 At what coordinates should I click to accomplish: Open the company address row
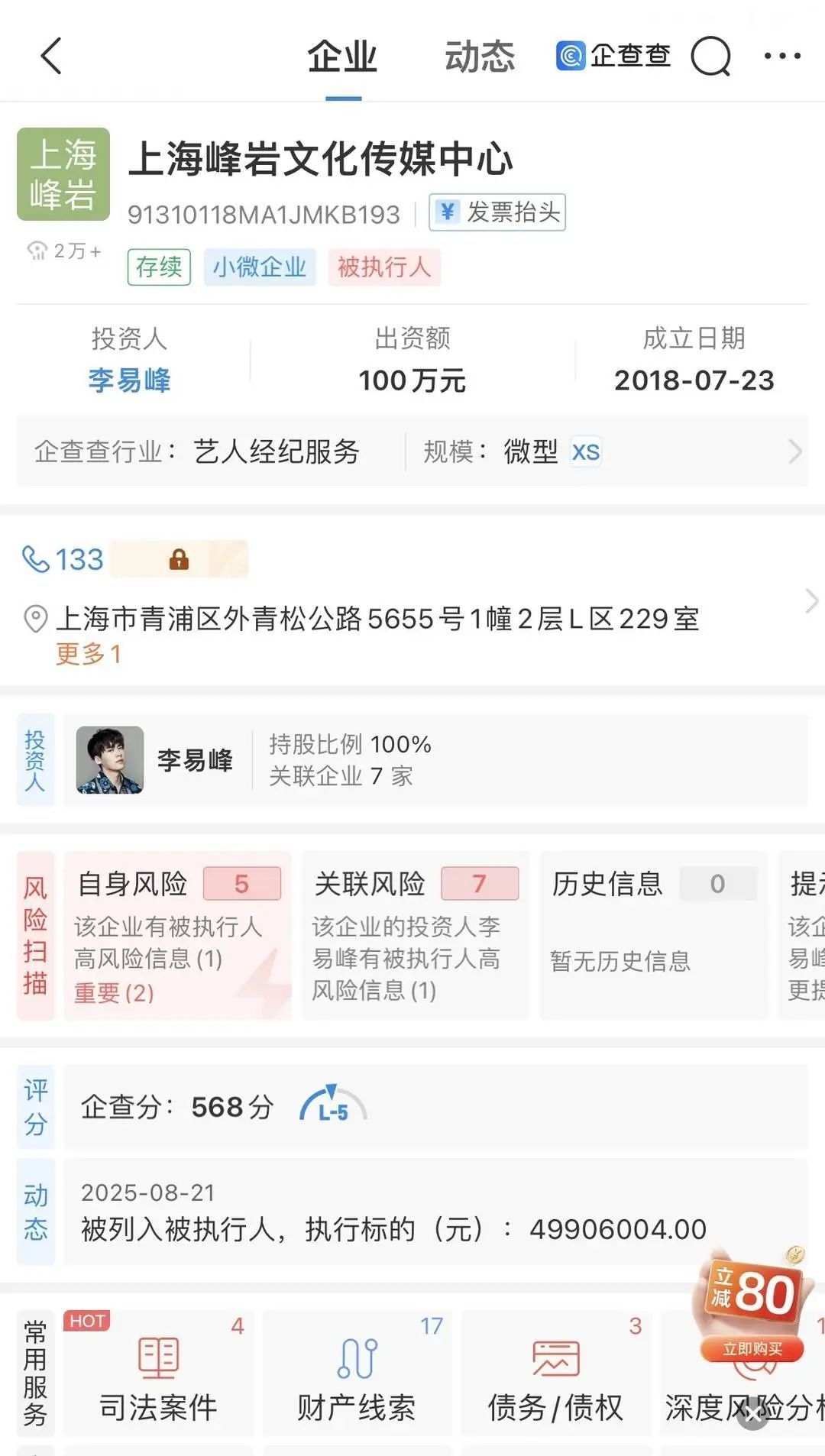378,619
